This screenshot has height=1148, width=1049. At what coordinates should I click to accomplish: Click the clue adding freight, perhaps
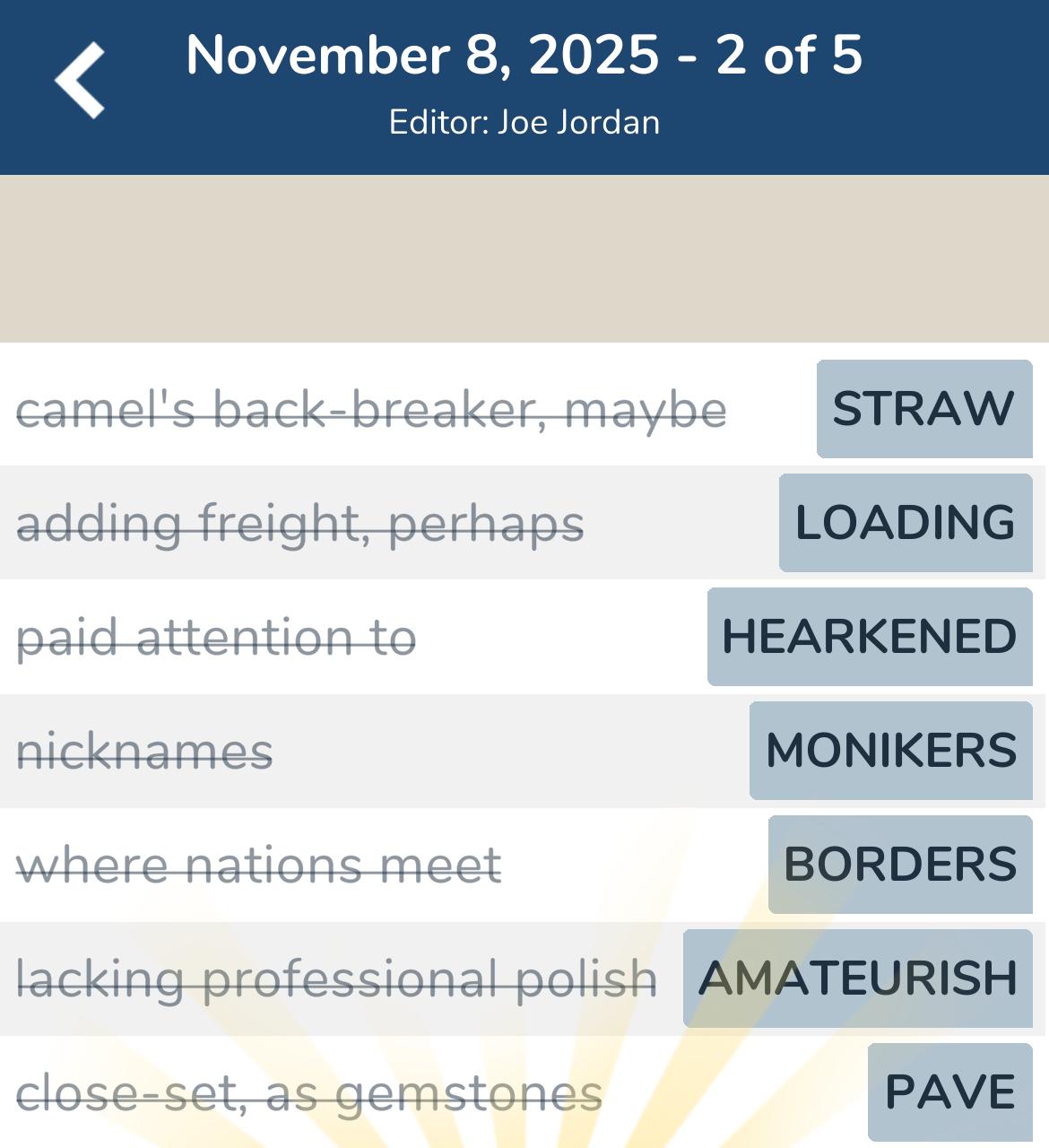tap(301, 523)
